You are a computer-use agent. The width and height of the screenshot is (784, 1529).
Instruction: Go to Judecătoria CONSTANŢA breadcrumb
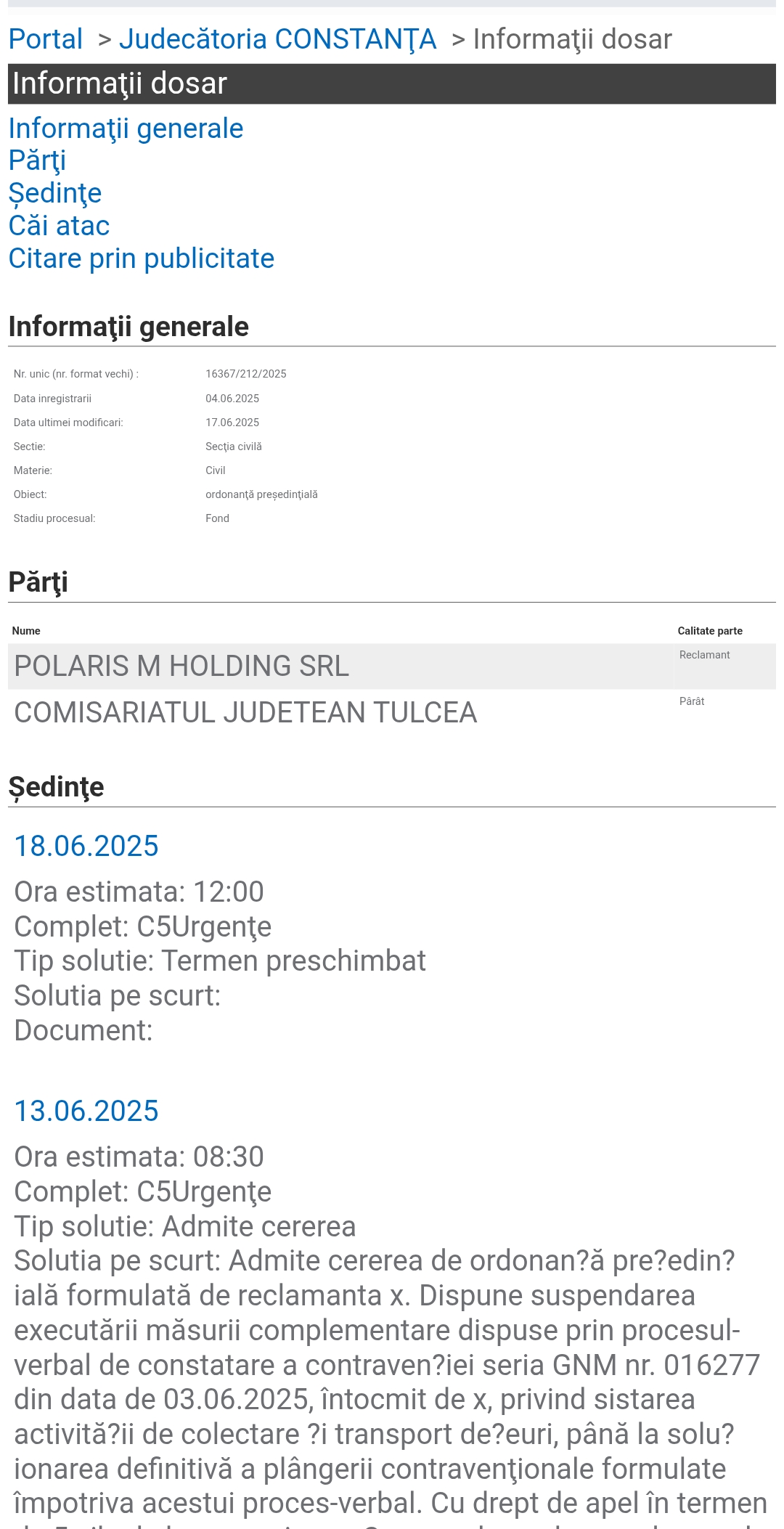(278, 39)
